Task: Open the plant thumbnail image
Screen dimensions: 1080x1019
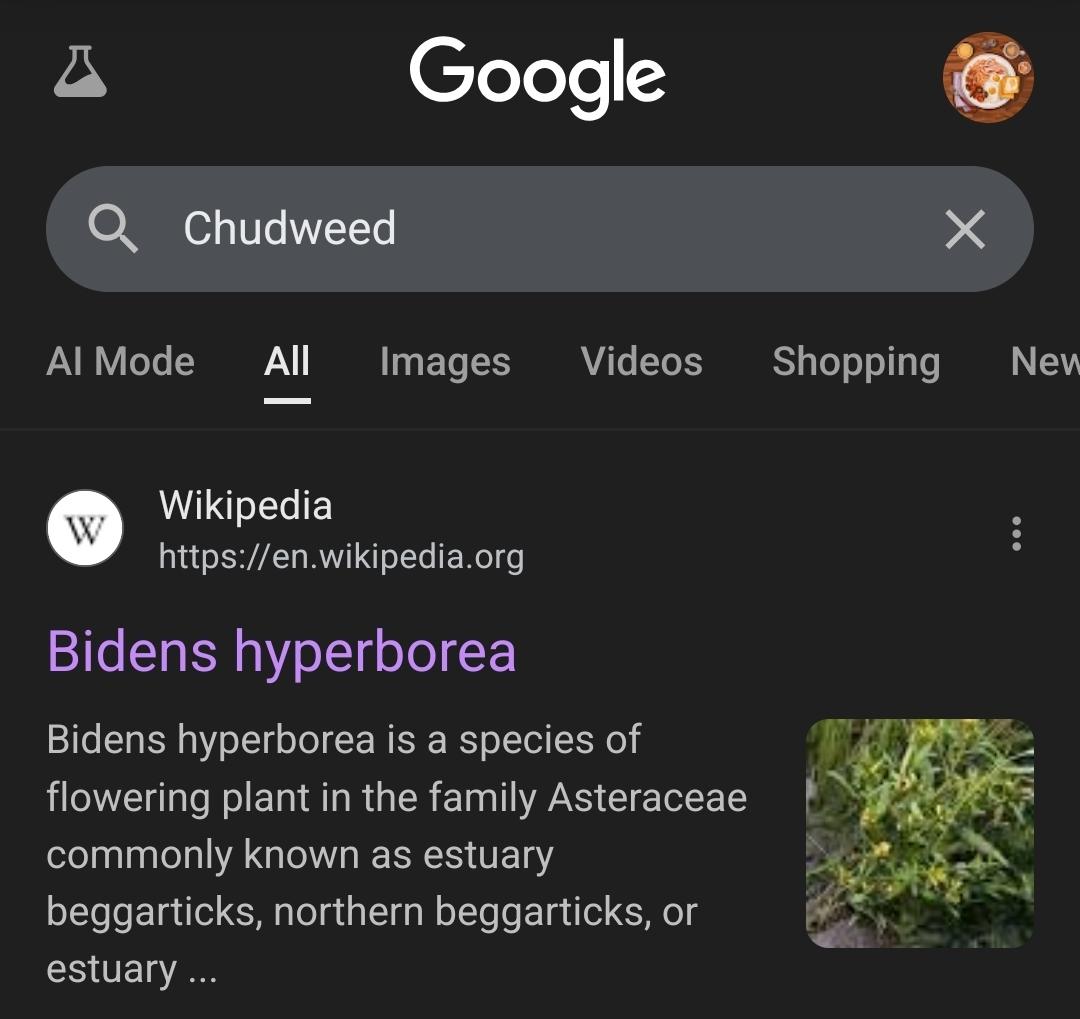Action: click(919, 833)
